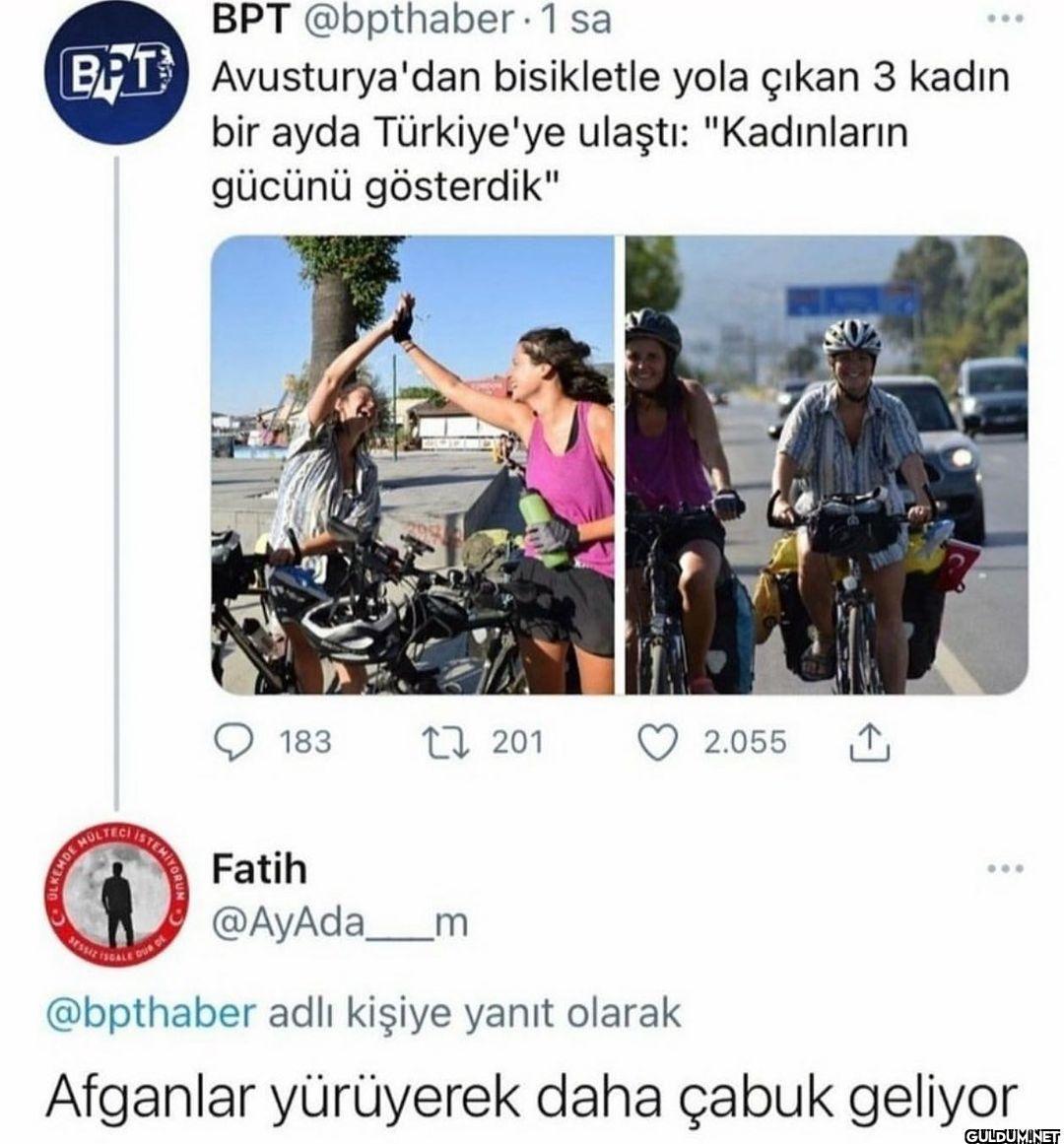Open overflow menu on BPT's tweet
Viewport: 1064px width, 1144px height.
point(1006,19)
